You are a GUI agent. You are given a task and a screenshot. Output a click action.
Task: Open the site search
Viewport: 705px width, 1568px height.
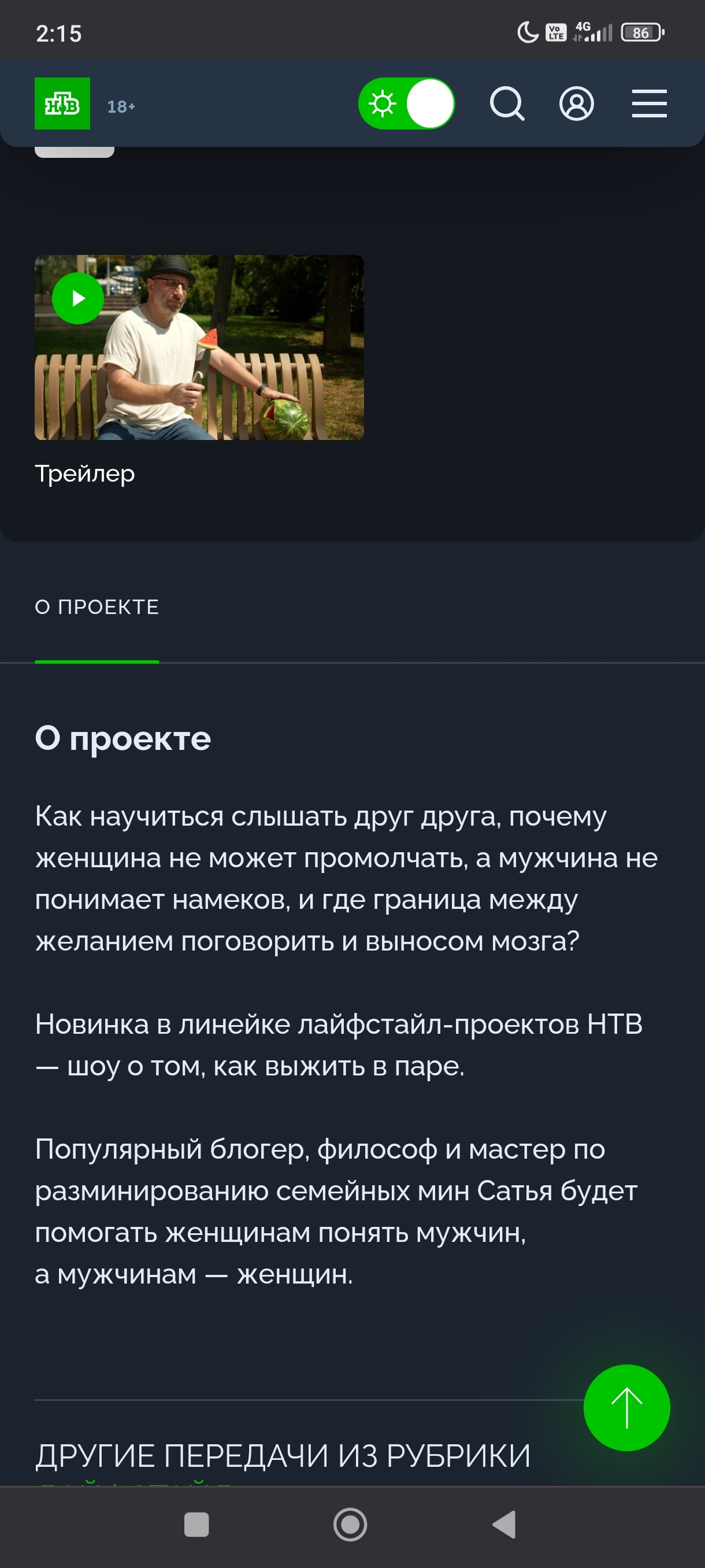click(507, 103)
